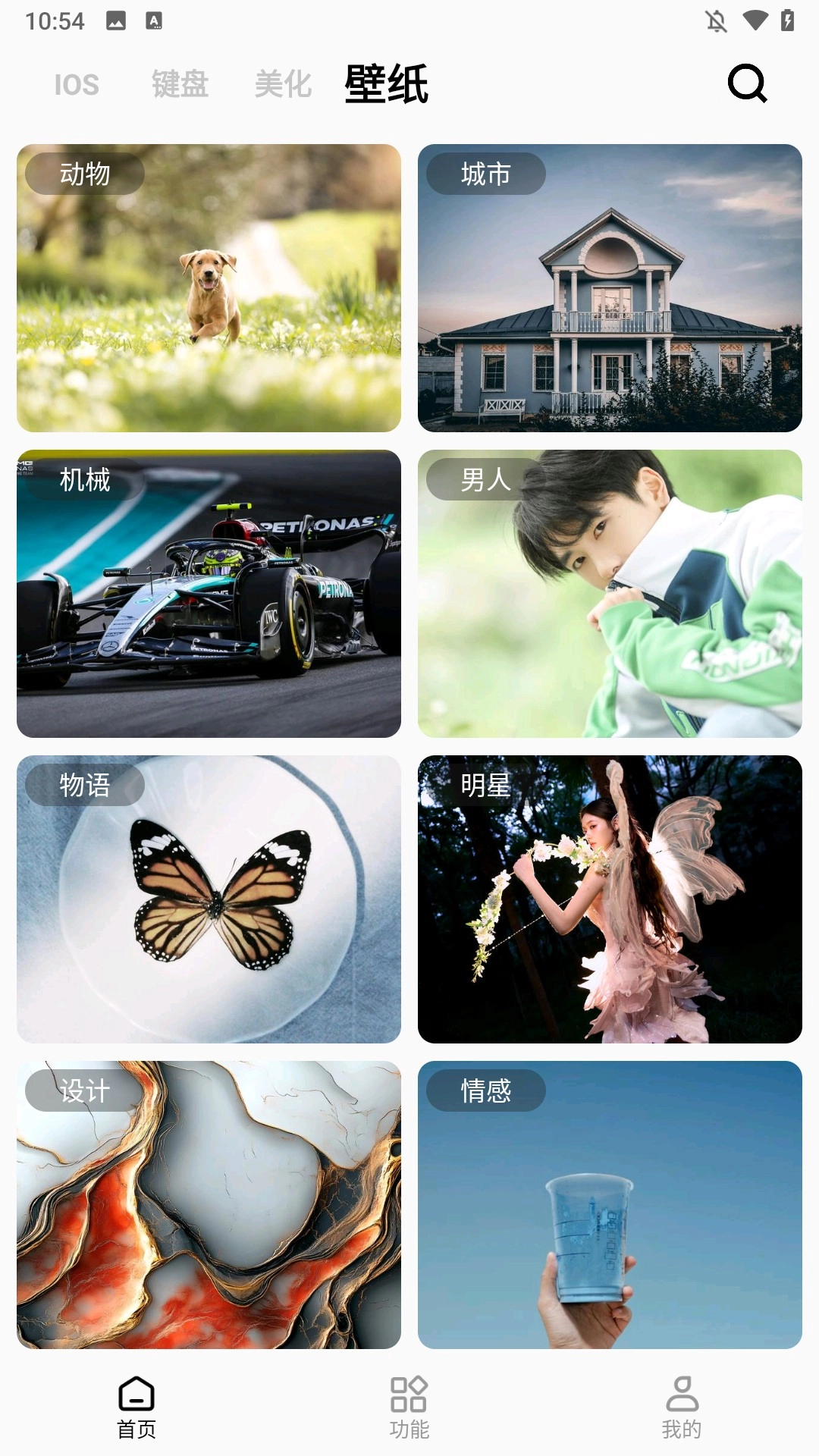Open the 物语 wallpaper category
Screen dimensions: 819x1456
209,899
